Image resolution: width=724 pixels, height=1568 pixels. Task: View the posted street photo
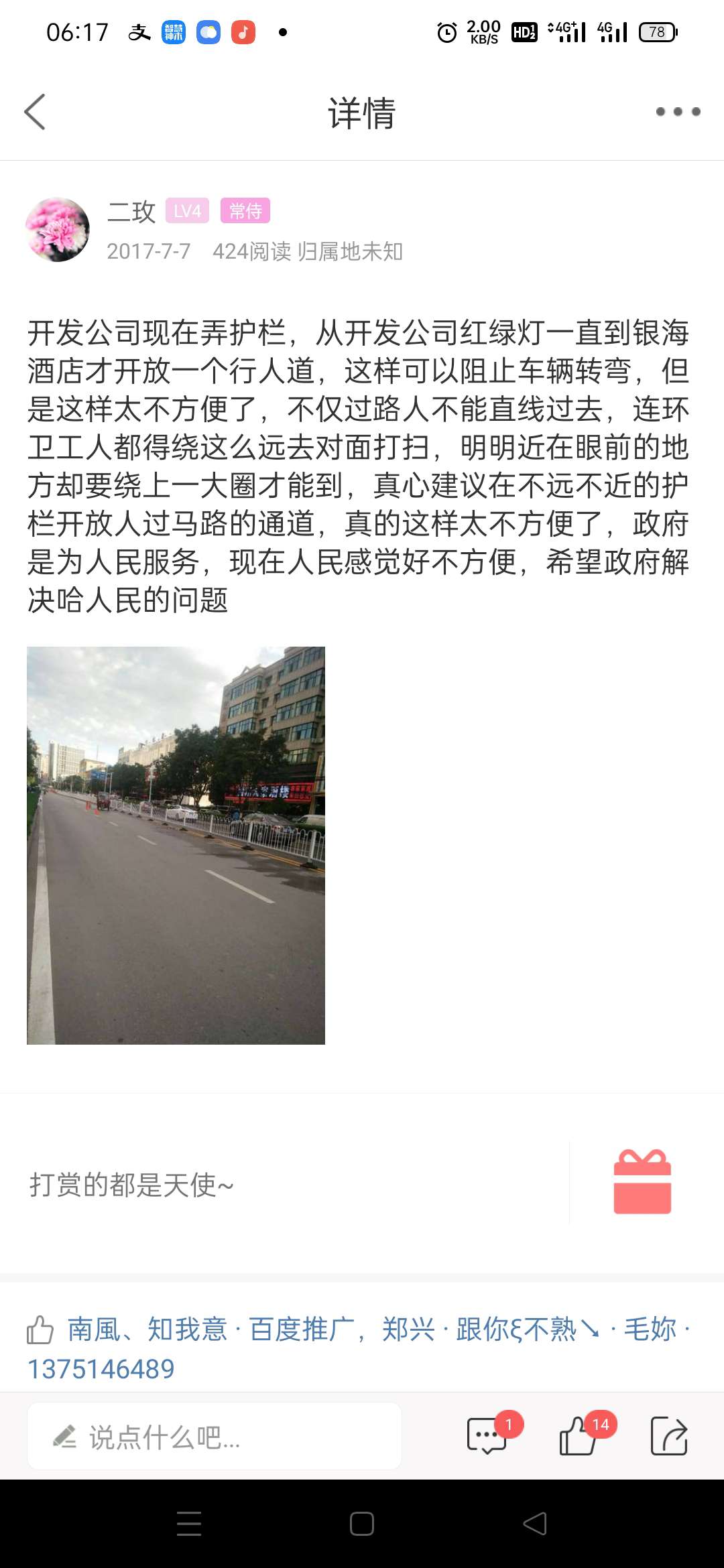coord(176,845)
